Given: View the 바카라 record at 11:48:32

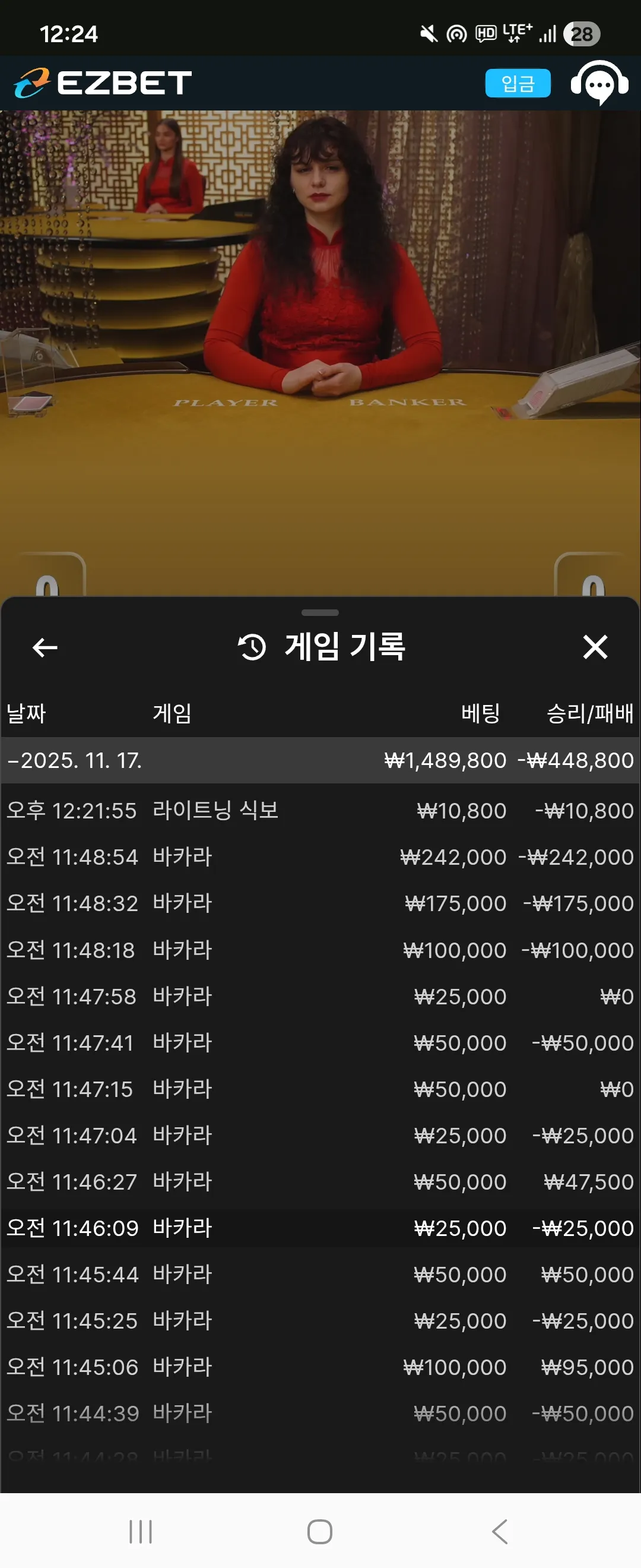Looking at the screenshot, I should pyautogui.click(x=320, y=903).
